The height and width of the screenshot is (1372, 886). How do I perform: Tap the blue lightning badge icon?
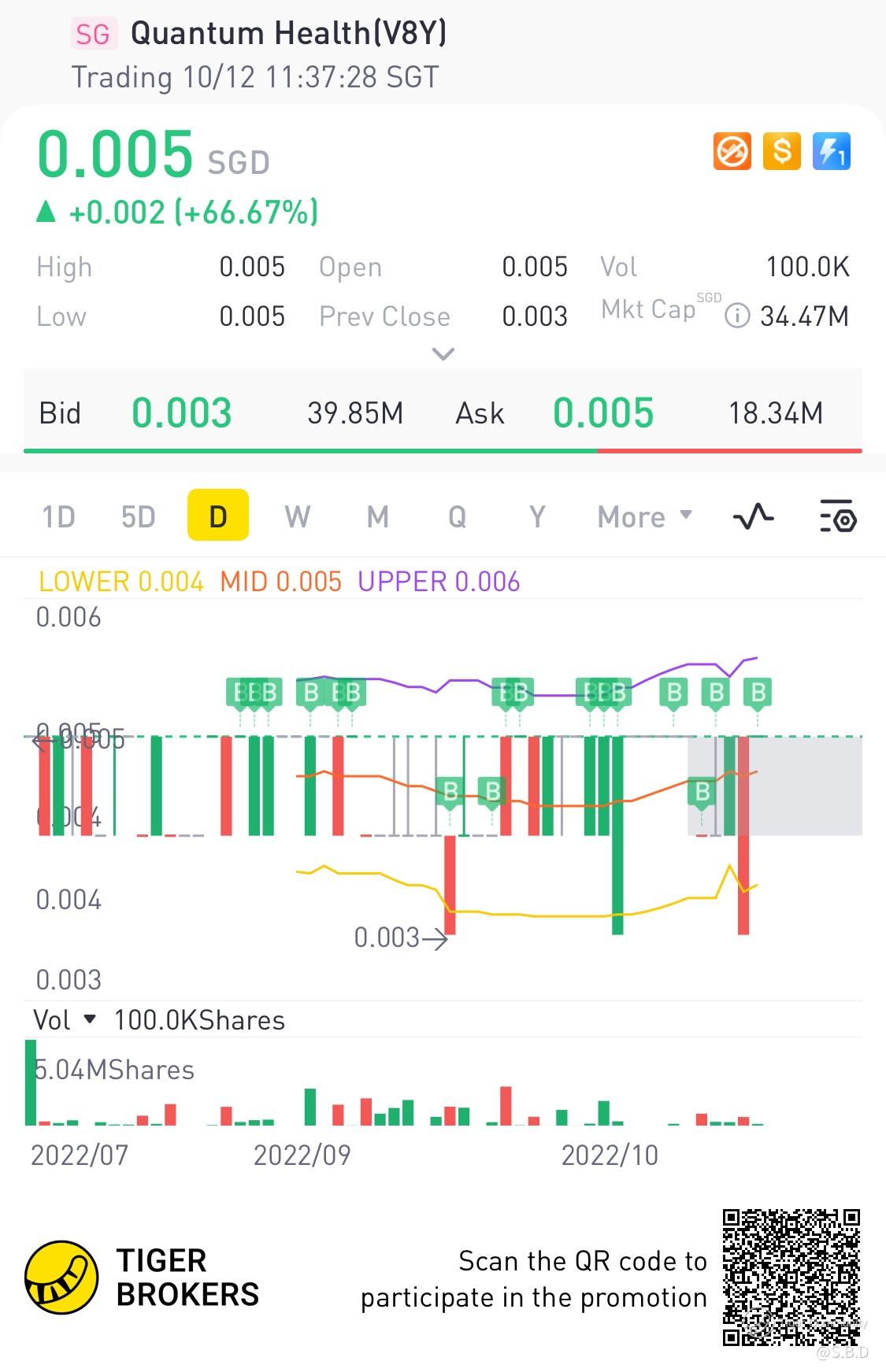(831, 151)
